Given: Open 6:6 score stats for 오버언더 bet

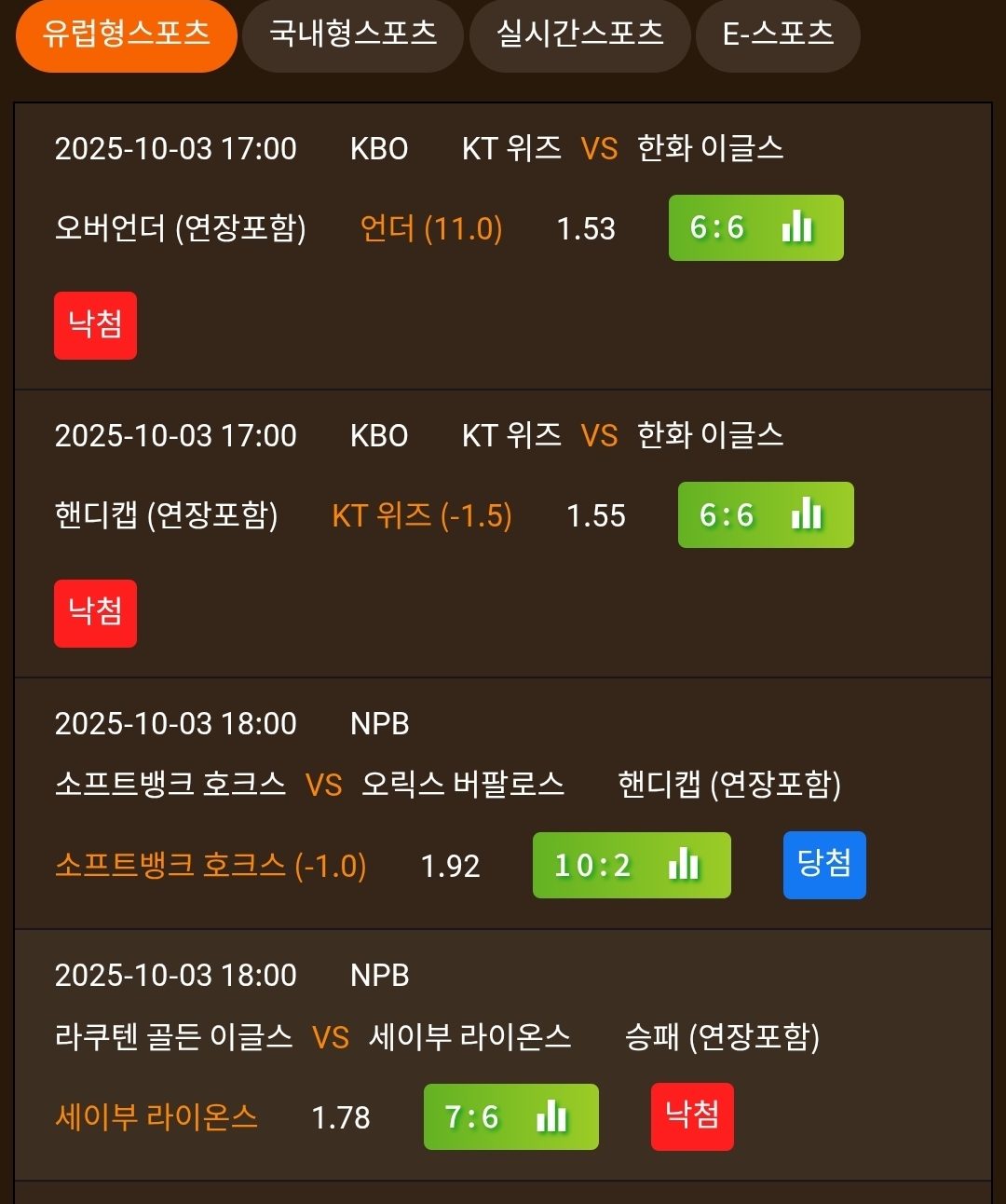Looking at the screenshot, I should tap(755, 227).
